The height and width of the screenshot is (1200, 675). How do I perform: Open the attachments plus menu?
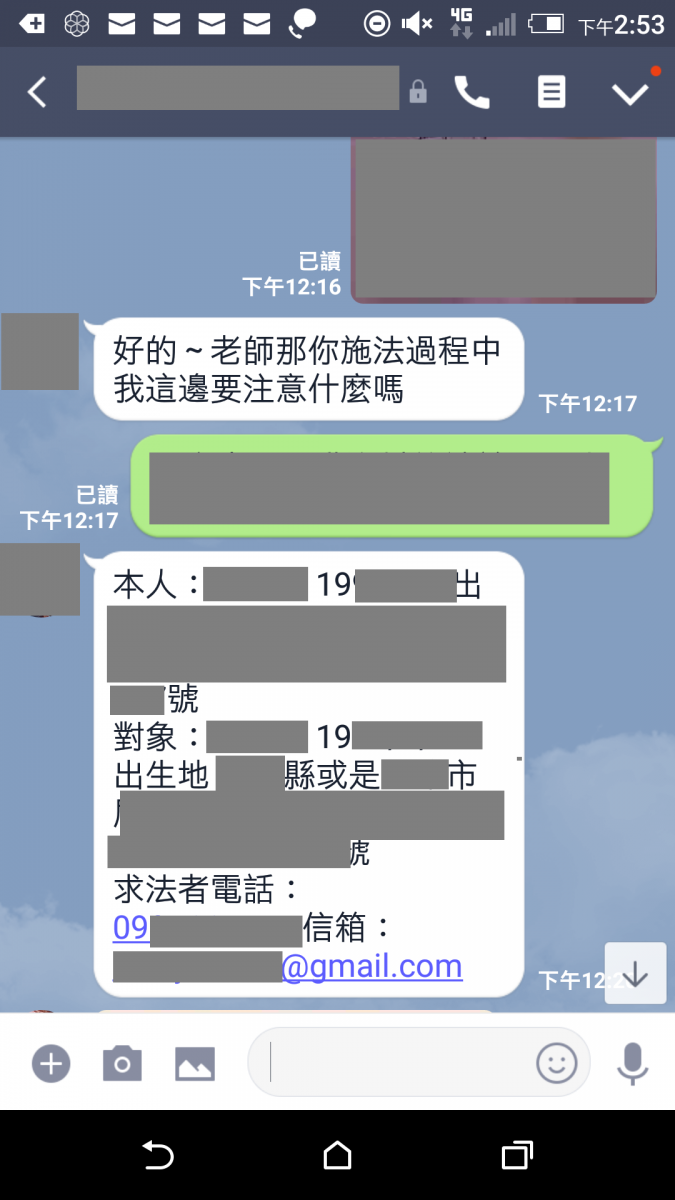click(50, 1063)
